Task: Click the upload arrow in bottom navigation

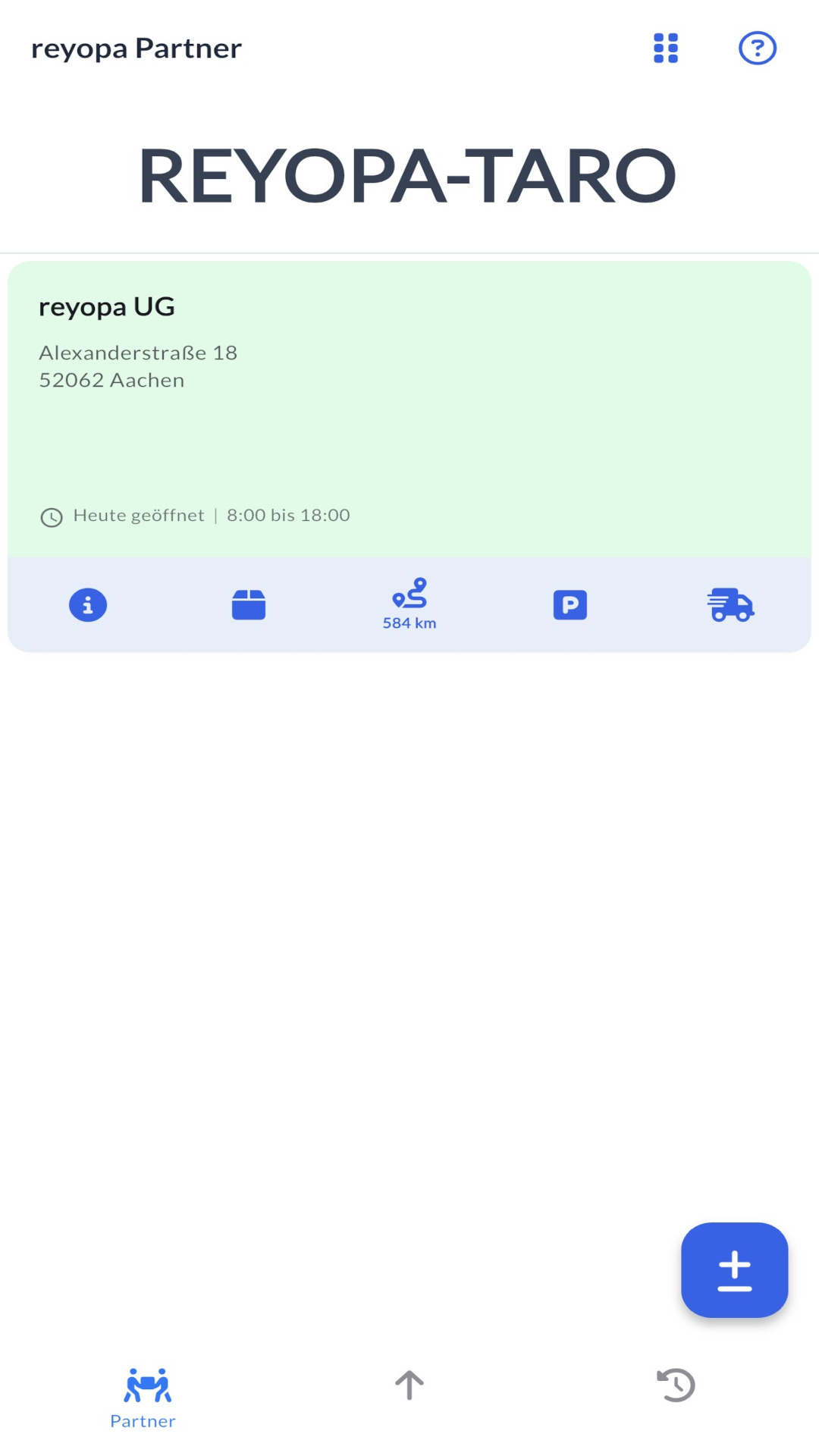Action: 409,1385
